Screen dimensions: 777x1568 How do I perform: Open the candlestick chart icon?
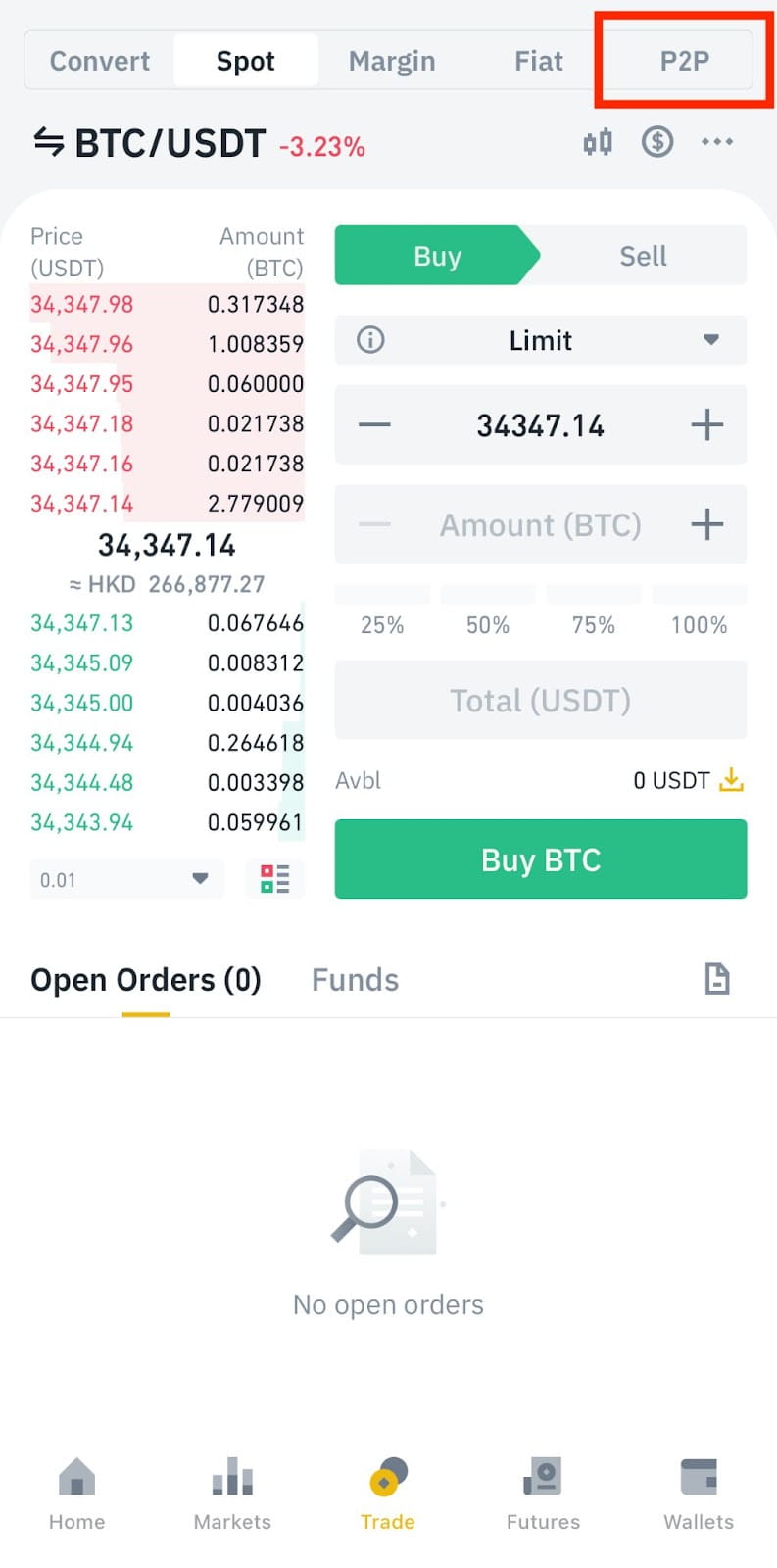click(598, 143)
